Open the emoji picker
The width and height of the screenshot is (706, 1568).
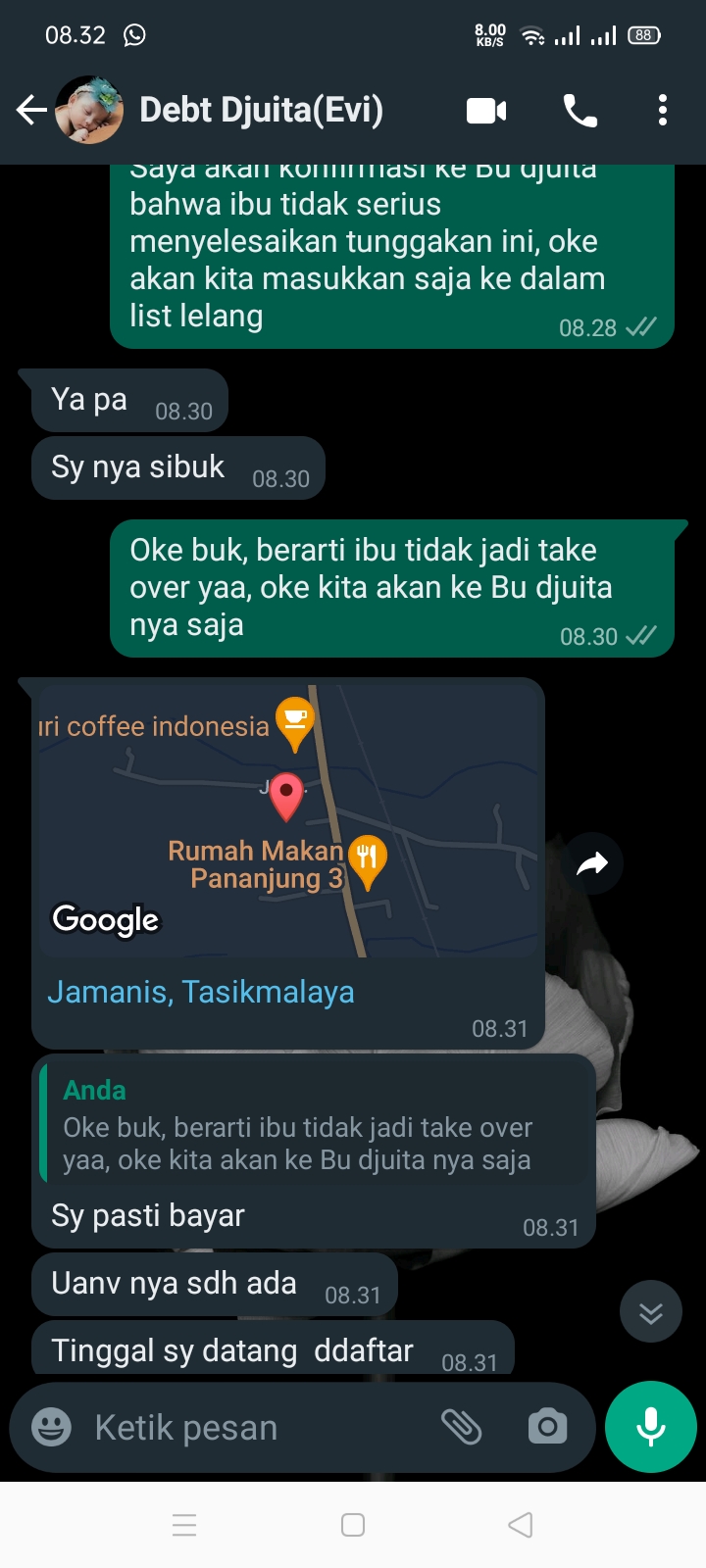point(51,1427)
